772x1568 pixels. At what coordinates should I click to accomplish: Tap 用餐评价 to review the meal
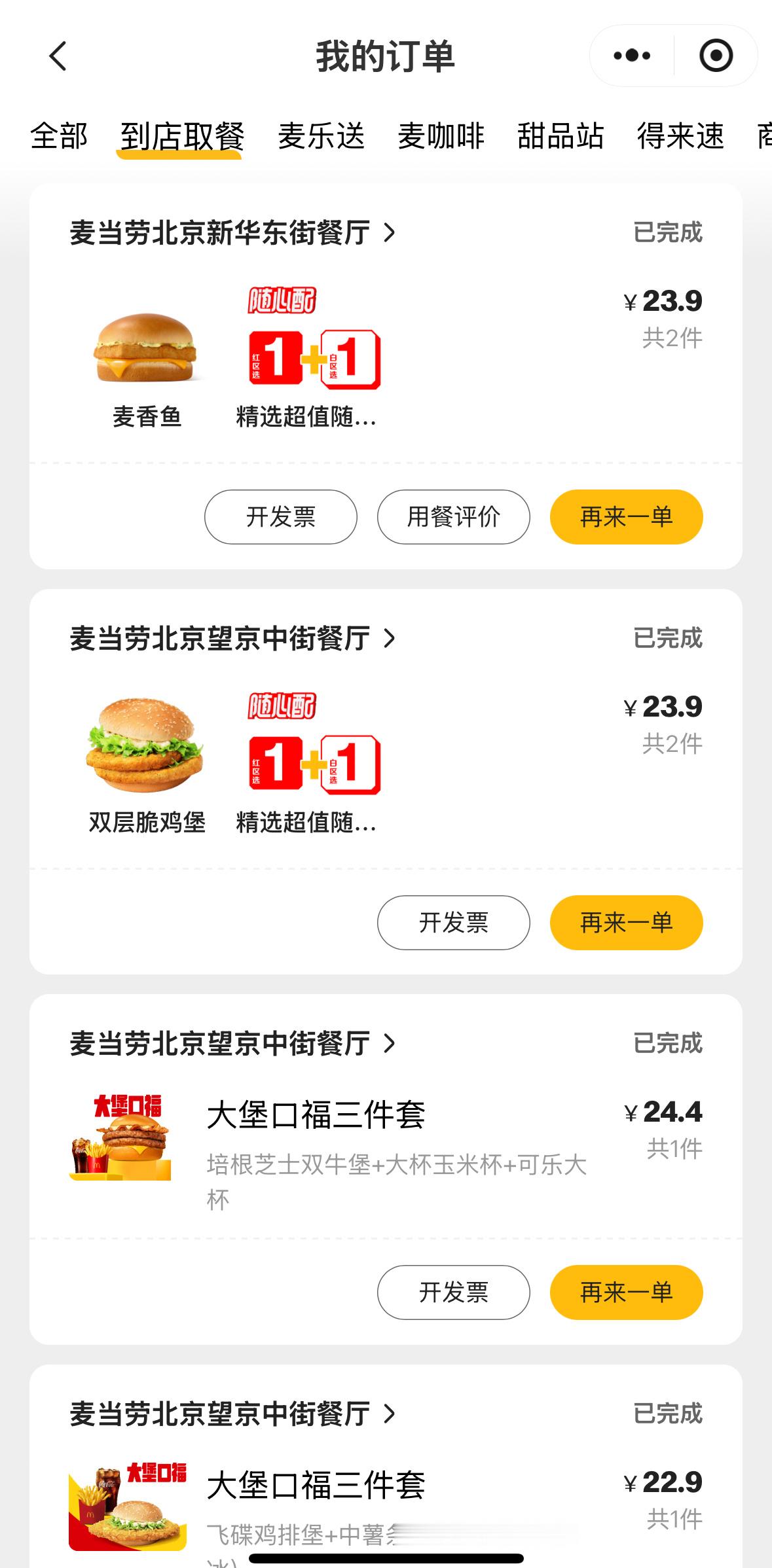click(453, 517)
